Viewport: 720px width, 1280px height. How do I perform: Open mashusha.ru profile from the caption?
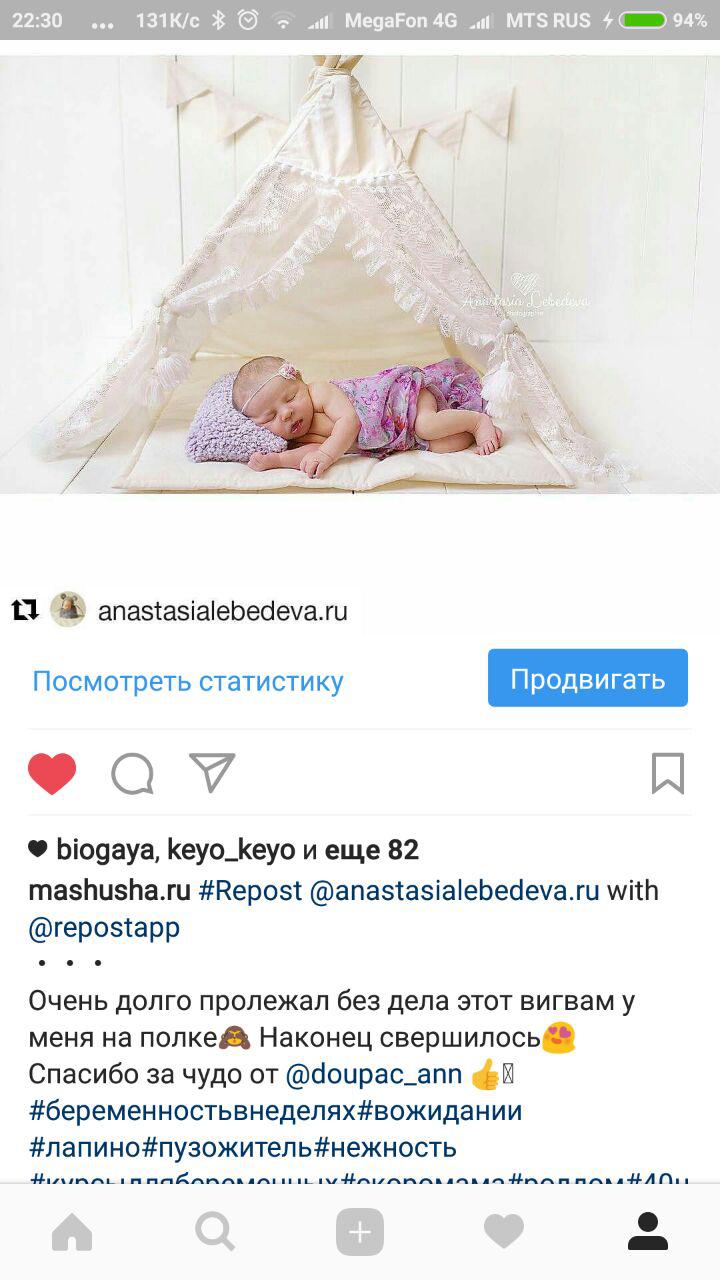(109, 890)
